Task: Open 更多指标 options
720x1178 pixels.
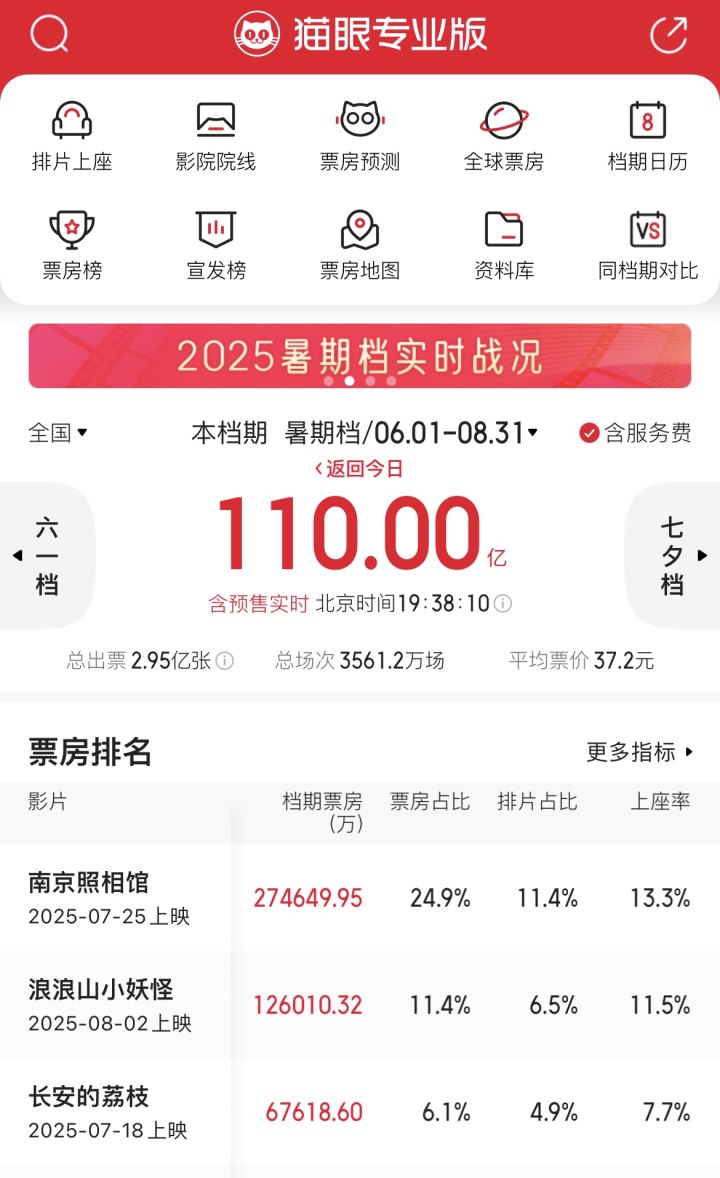Action: coord(640,751)
